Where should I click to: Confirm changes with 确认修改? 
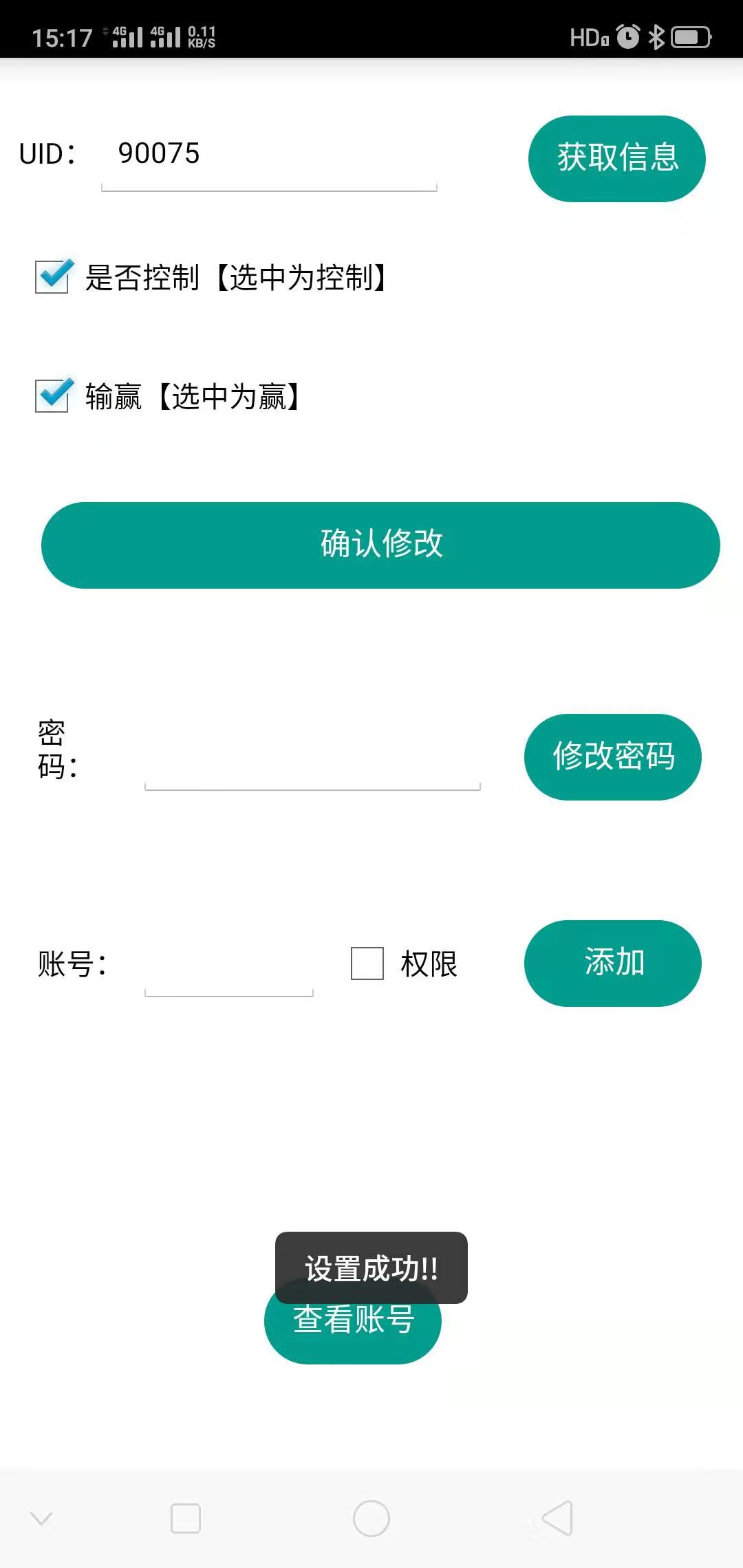(380, 545)
